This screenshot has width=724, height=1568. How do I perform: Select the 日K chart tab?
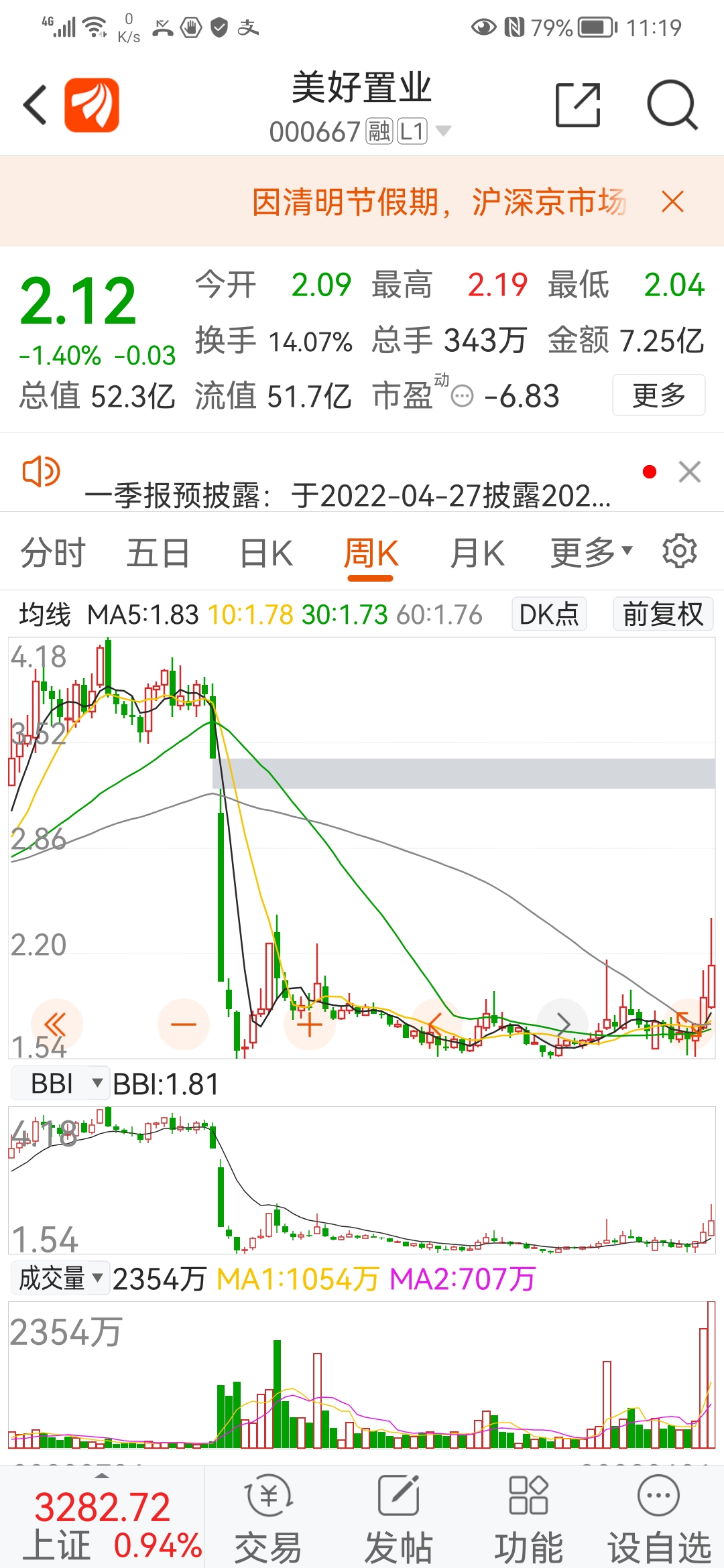tap(266, 553)
